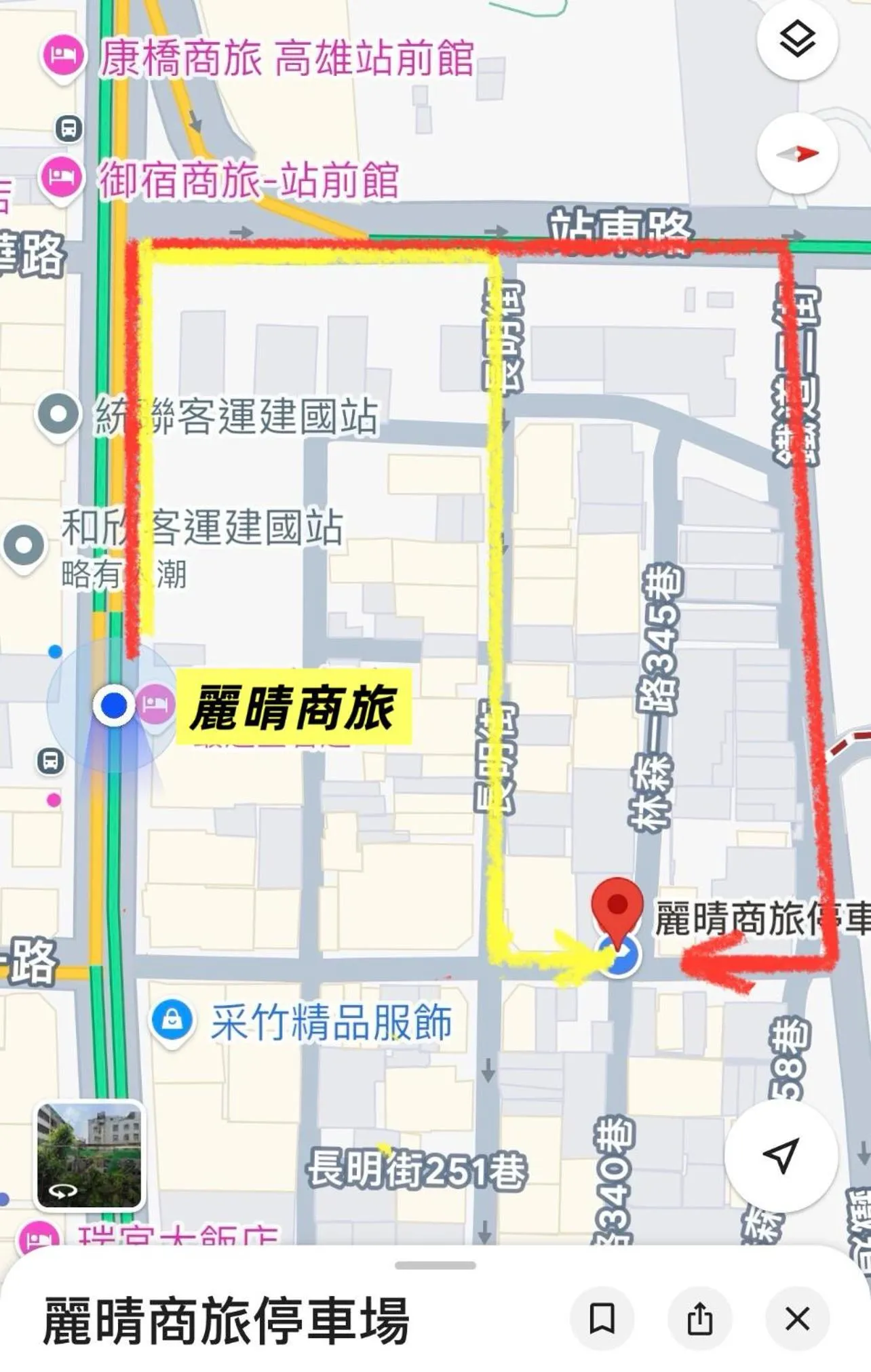Tap the 和欣客運建國站 station marker
The image size is (871, 1372).
click(25, 541)
